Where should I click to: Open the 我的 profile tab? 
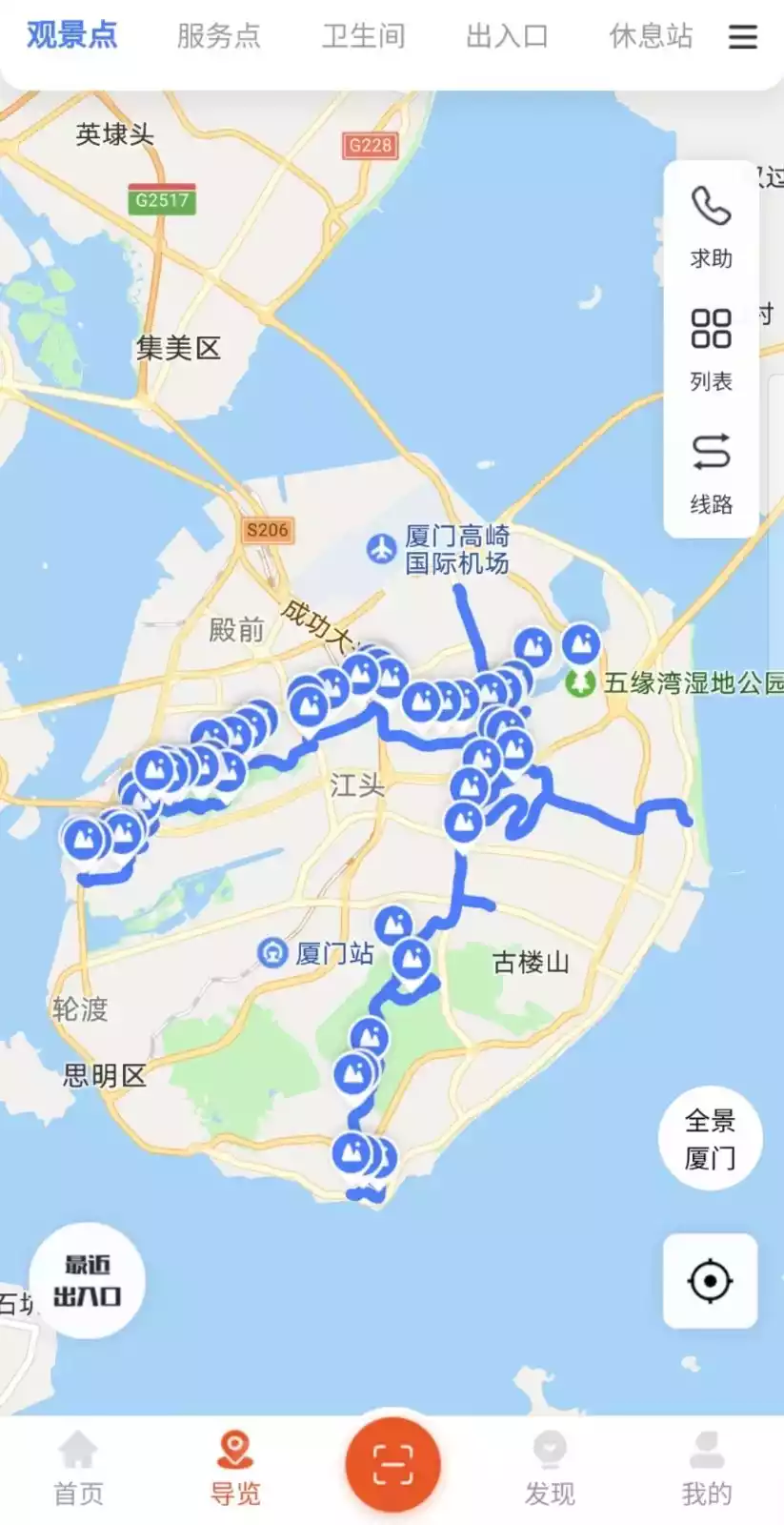(x=706, y=1470)
